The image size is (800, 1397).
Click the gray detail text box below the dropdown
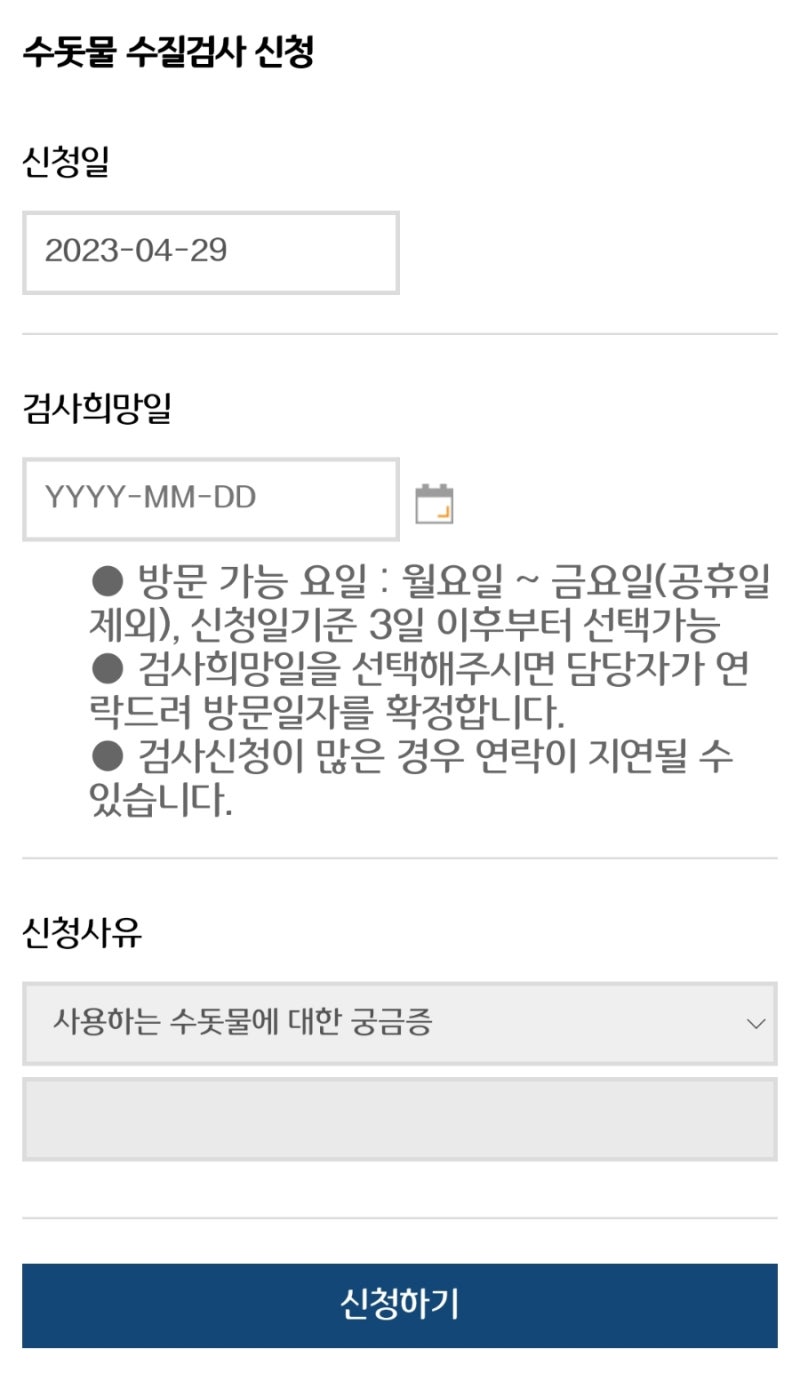pyautogui.click(x=400, y=1116)
